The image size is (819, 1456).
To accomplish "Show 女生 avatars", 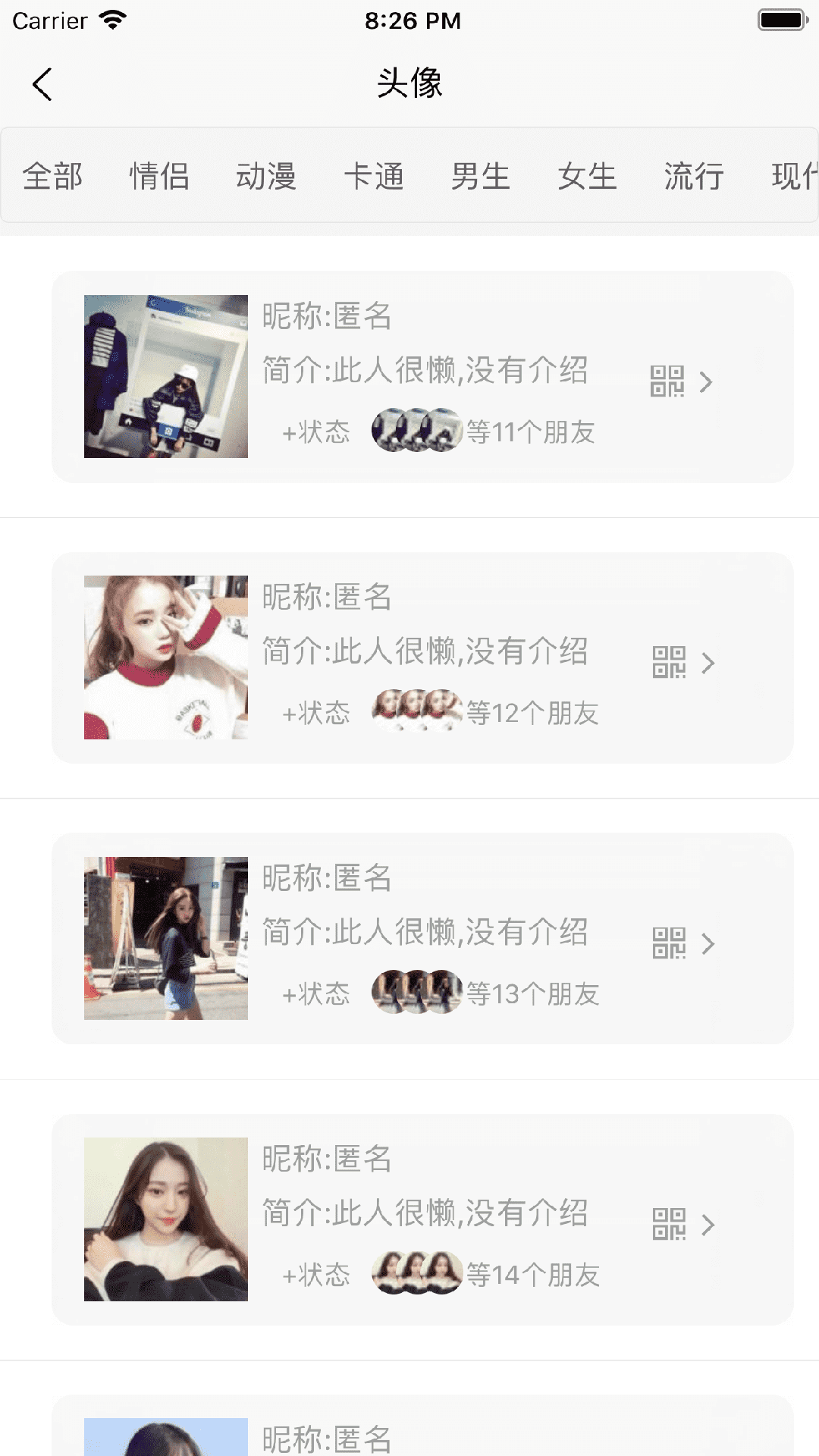I will point(588,176).
